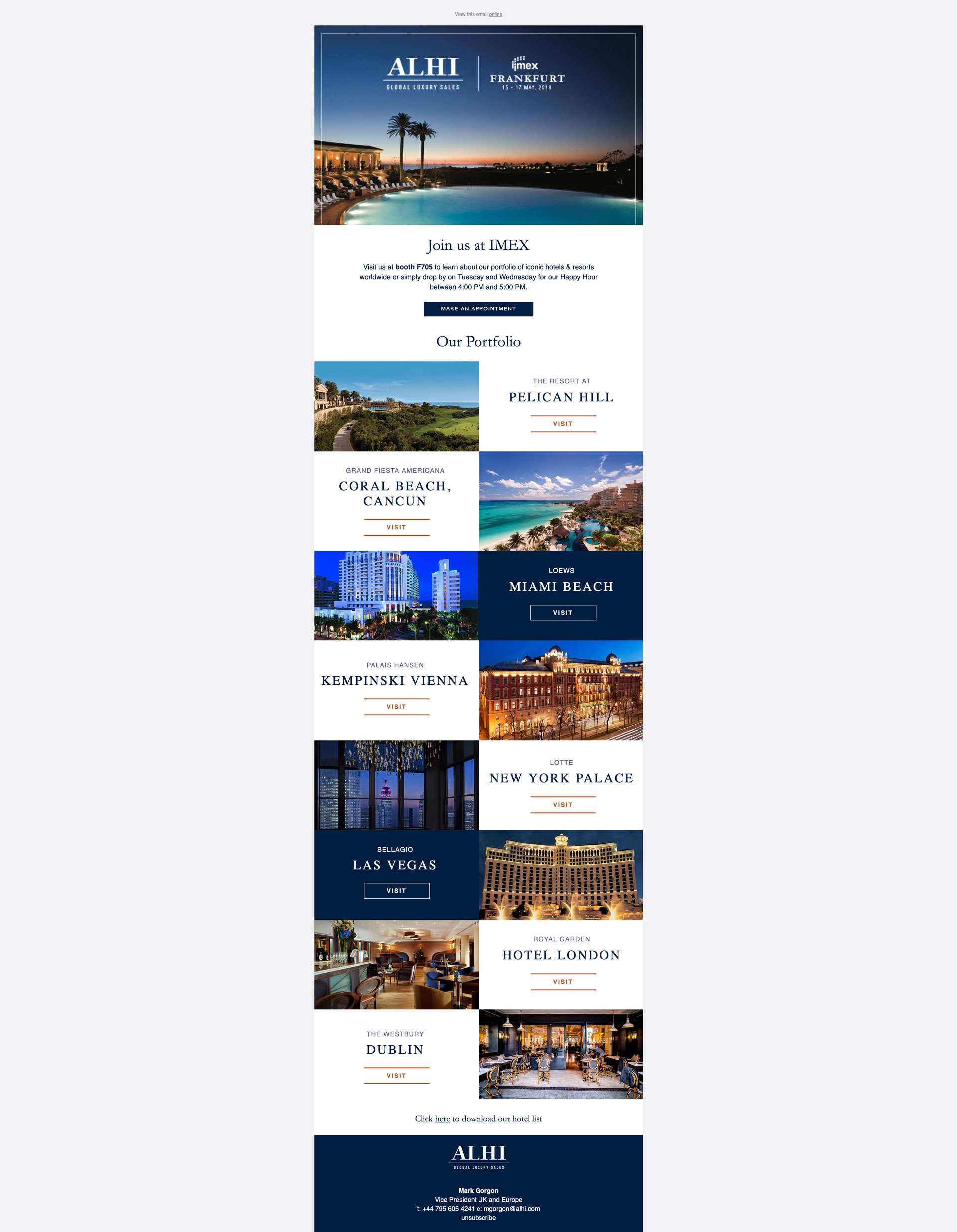Select Visit under Kempinski Vienna
This screenshot has width=957, height=1232.
point(396,707)
